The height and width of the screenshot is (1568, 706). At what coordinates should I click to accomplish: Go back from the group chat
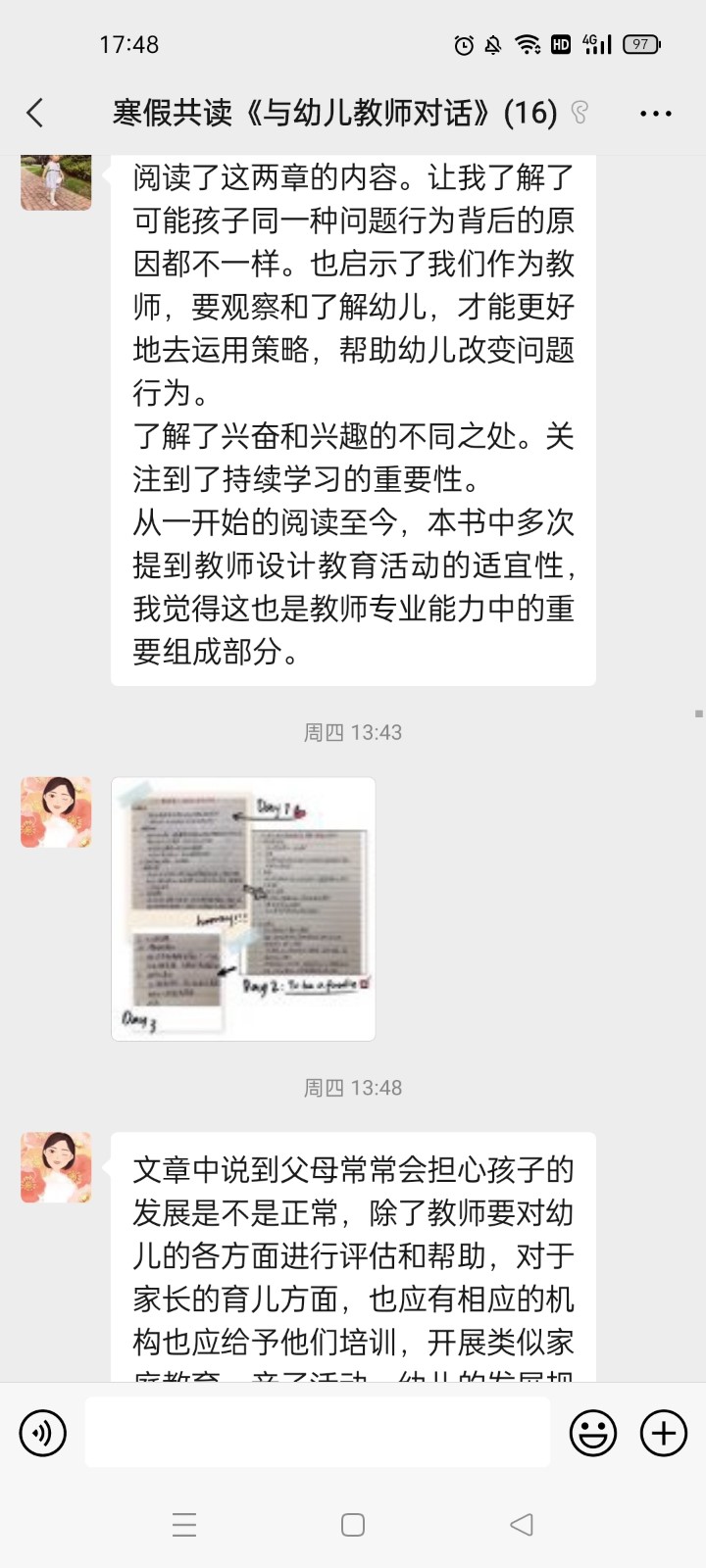point(35,114)
